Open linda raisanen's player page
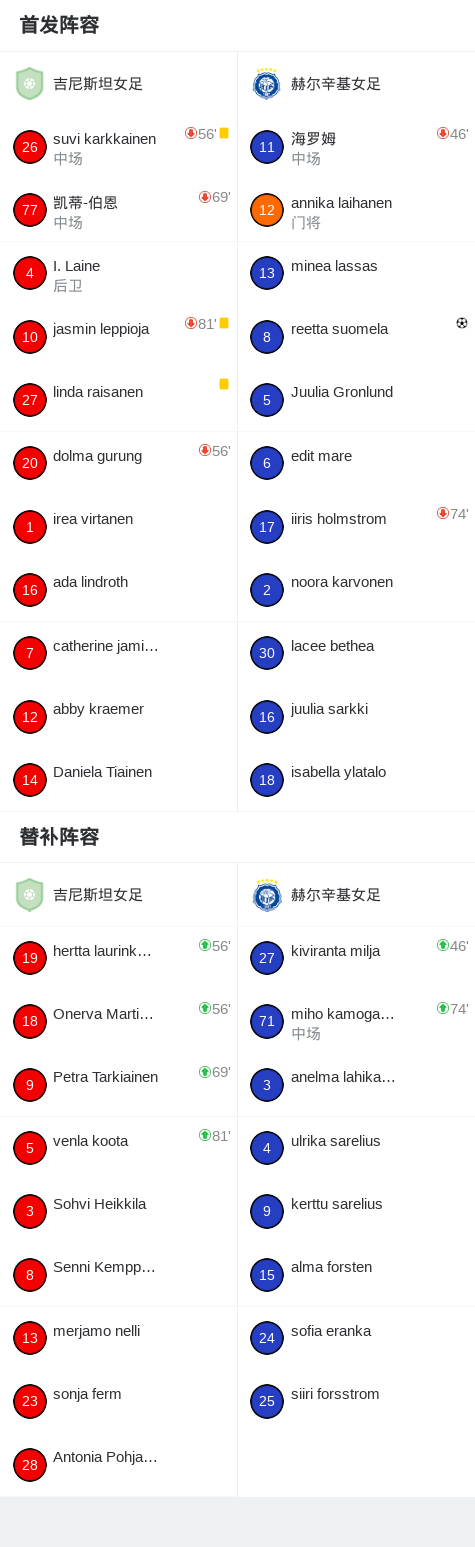Viewport: 475px width, 1547px height. click(x=118, y=400)
